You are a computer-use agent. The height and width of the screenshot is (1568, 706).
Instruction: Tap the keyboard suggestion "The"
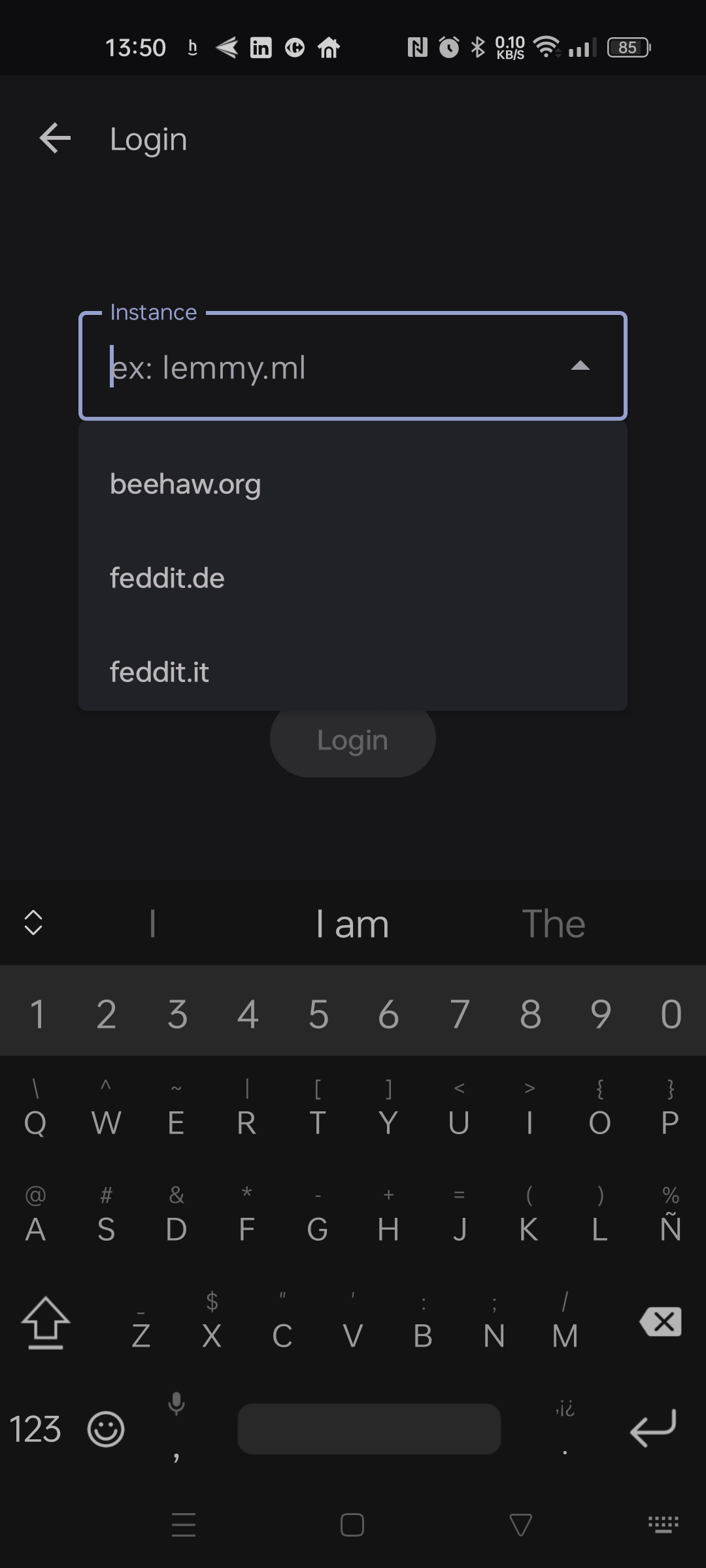[x=554, y=924]
